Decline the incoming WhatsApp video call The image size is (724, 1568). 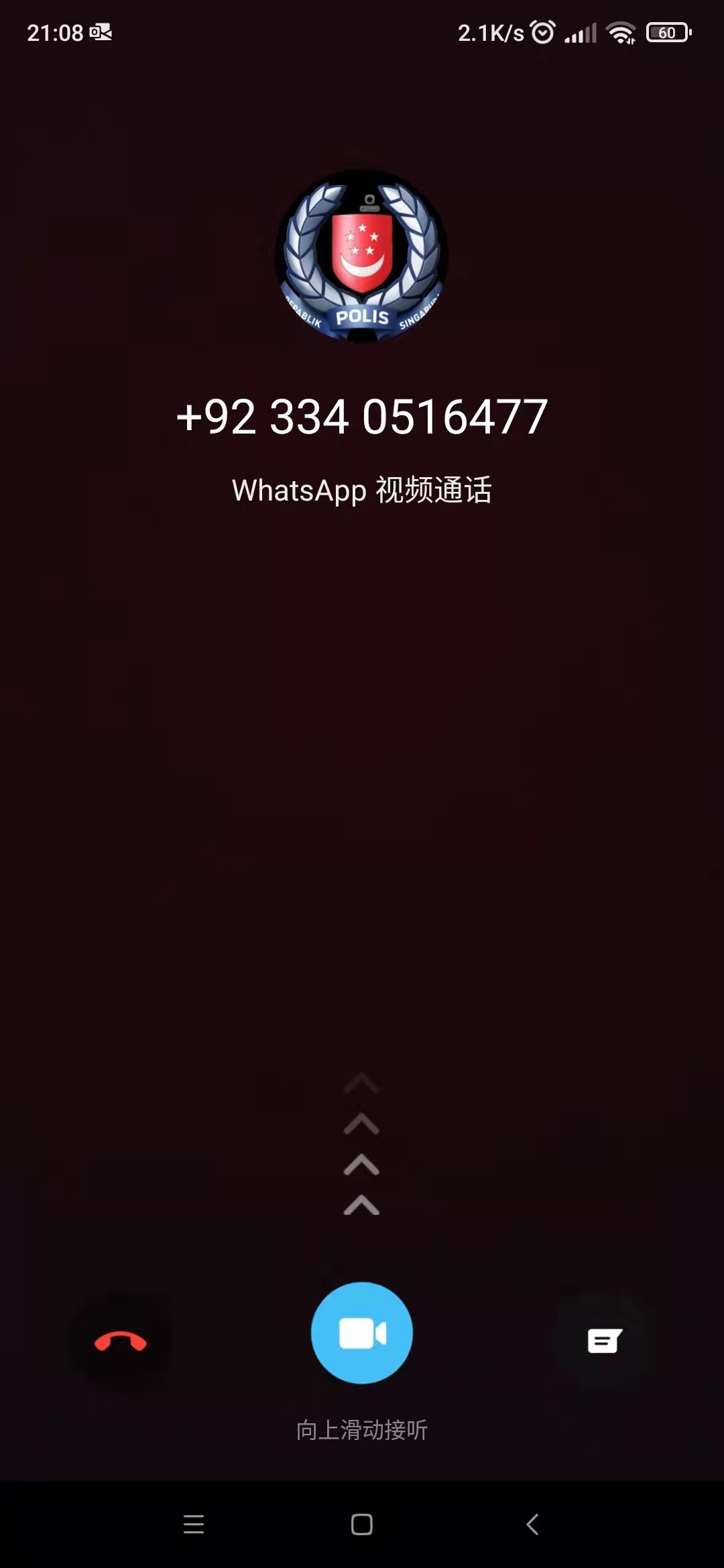[121, 1341]
